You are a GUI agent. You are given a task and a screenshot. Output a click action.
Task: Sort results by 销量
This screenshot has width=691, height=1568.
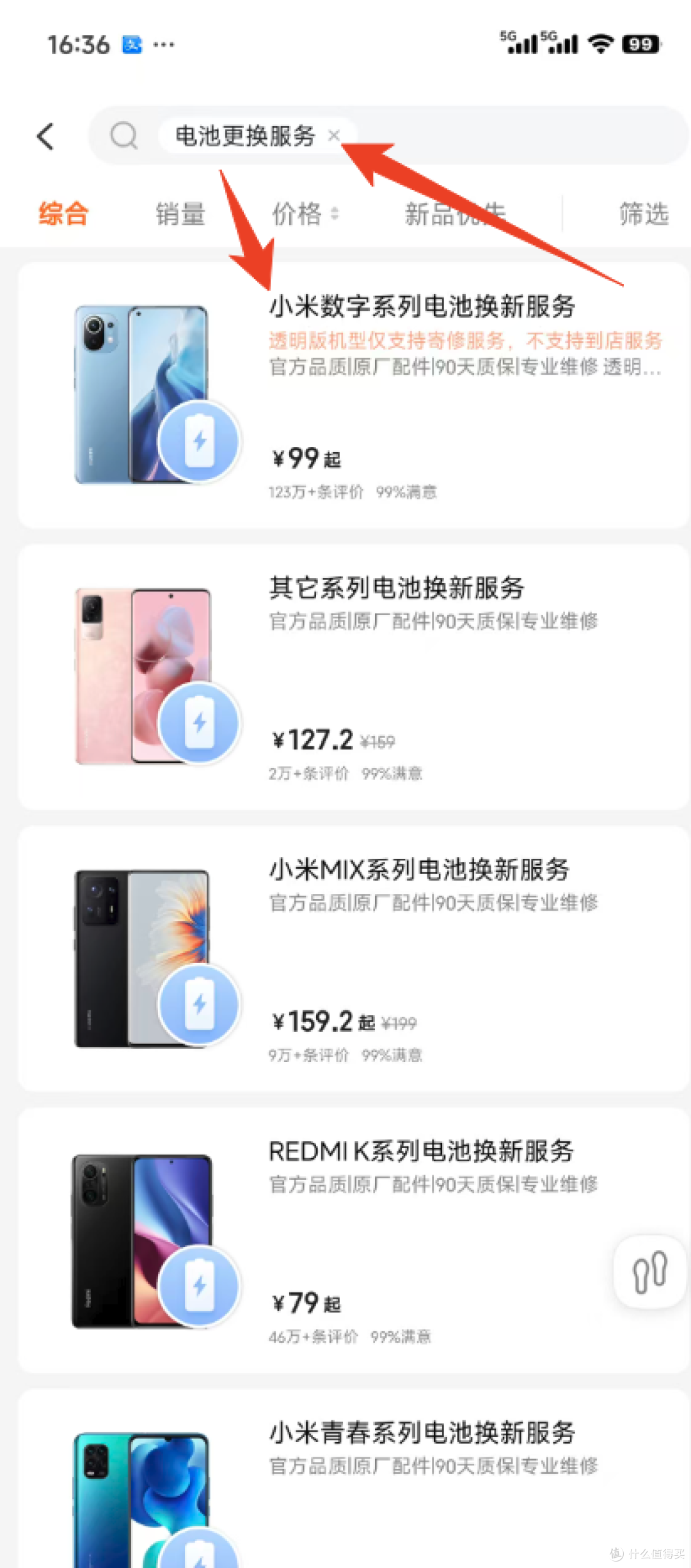(180, 214)
